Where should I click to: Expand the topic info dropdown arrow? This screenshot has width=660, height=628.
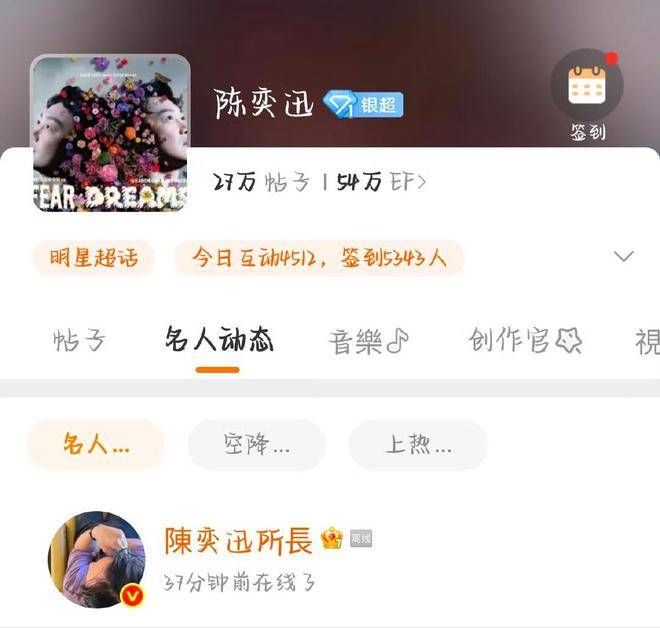pos(623,257)
